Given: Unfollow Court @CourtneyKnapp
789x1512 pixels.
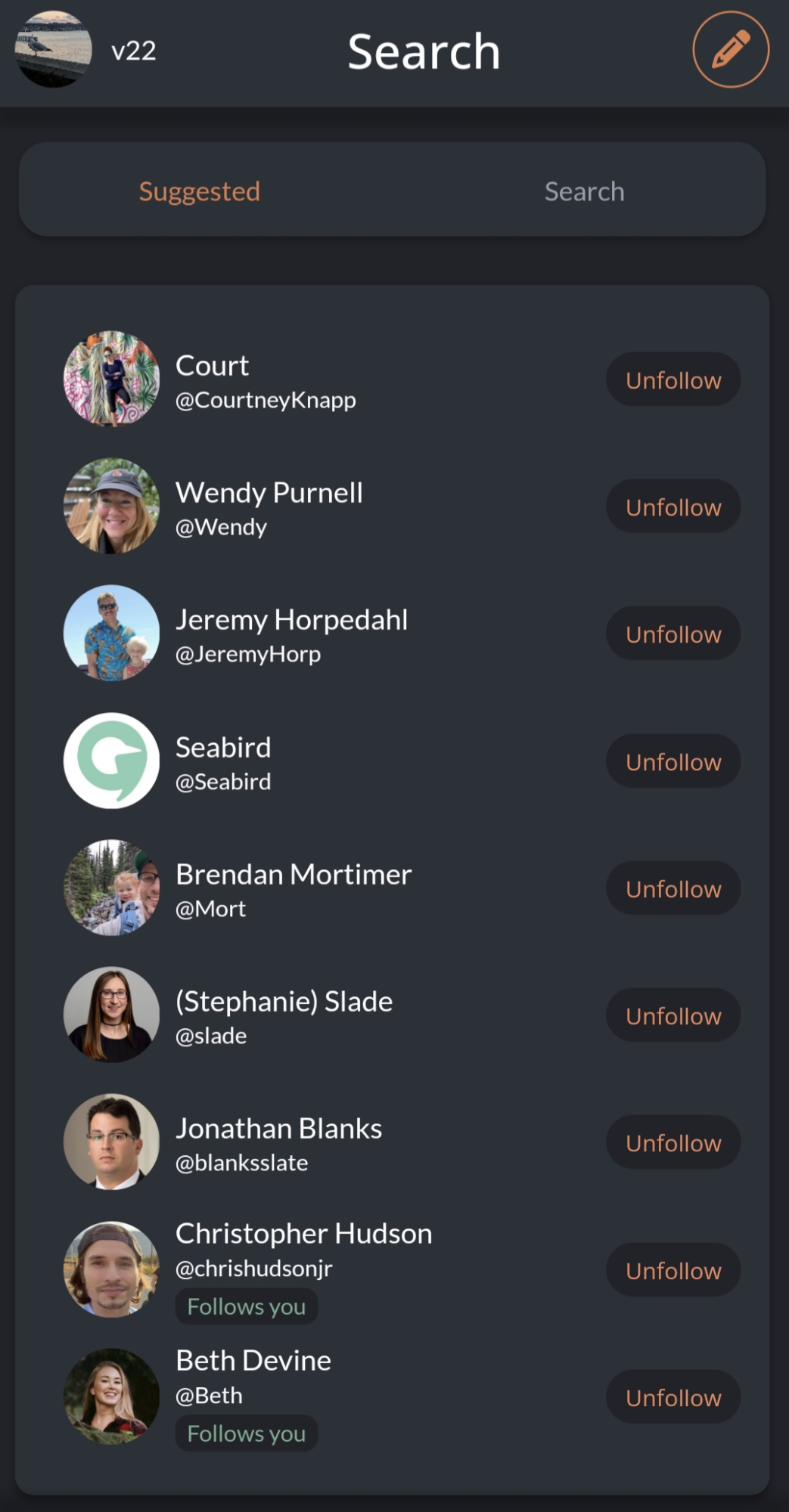Looking at the screenshot, I should click(673, 380).
